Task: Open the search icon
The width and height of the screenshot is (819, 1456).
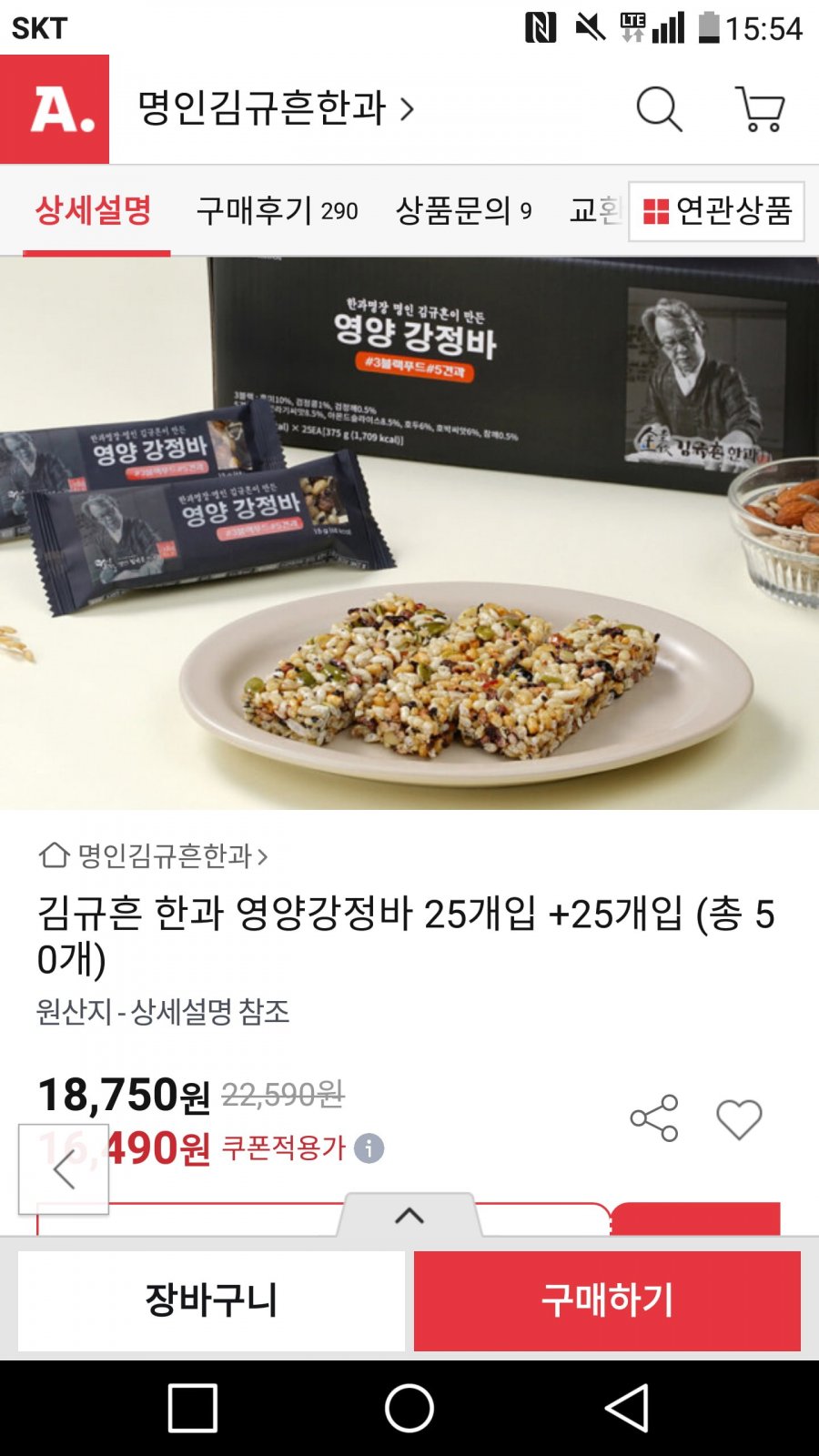Action: click(x=659, y=109)
